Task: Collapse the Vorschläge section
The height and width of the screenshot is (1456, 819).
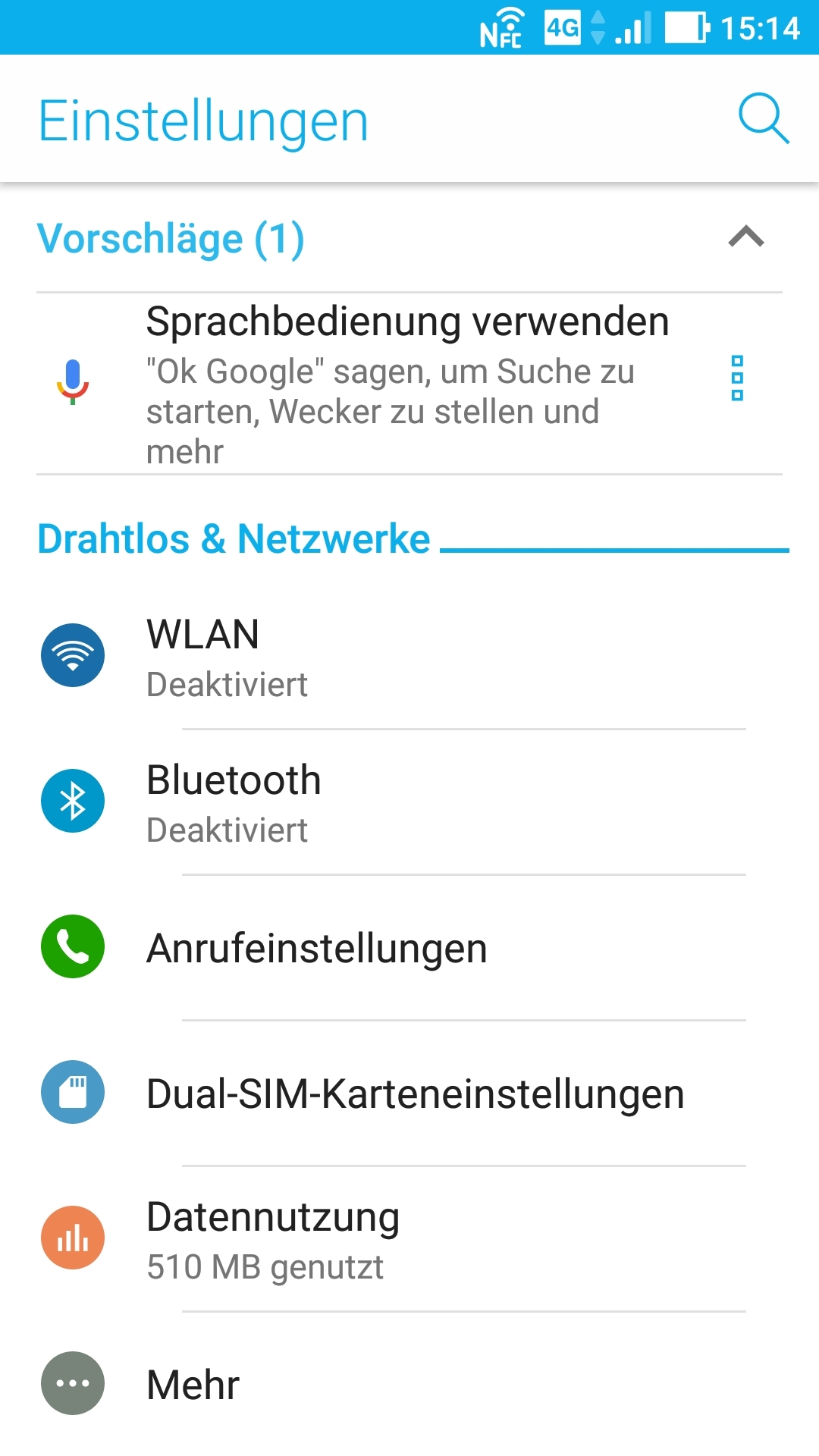Action: click(745, 237)
